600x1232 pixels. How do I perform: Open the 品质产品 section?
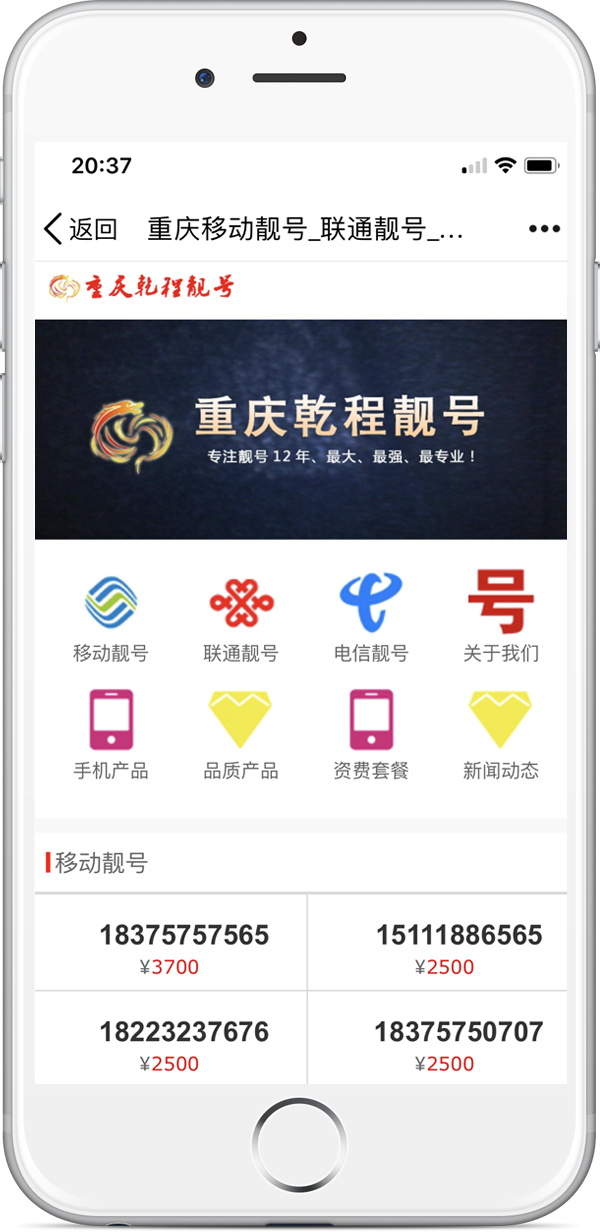[241, 734]
